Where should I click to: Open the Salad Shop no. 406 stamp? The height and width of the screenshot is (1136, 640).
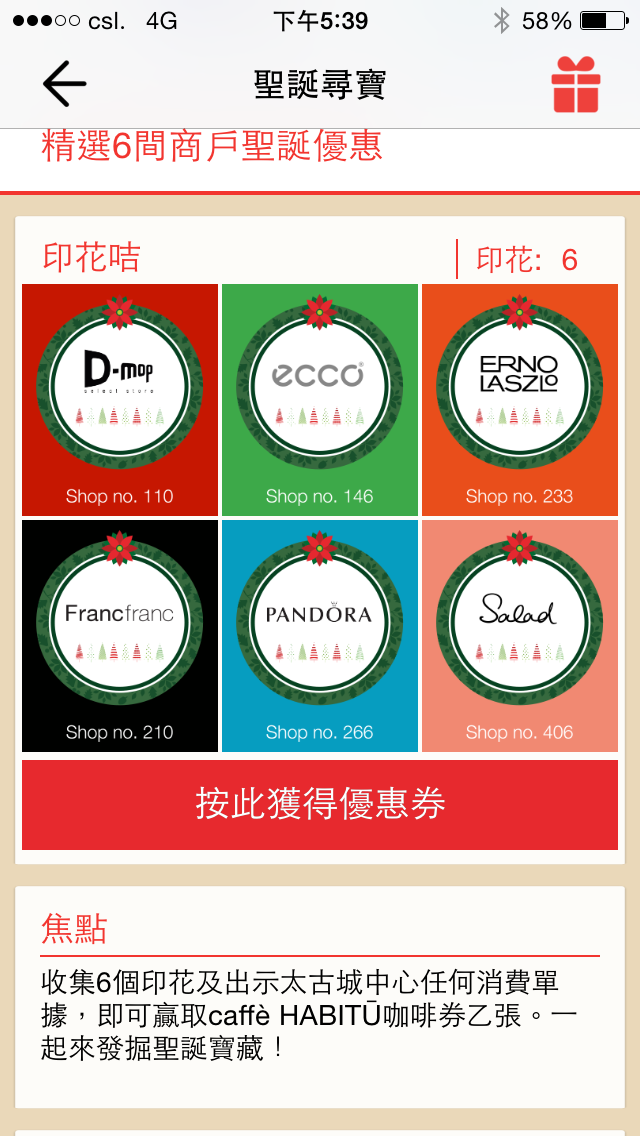(x=520, y=635)
